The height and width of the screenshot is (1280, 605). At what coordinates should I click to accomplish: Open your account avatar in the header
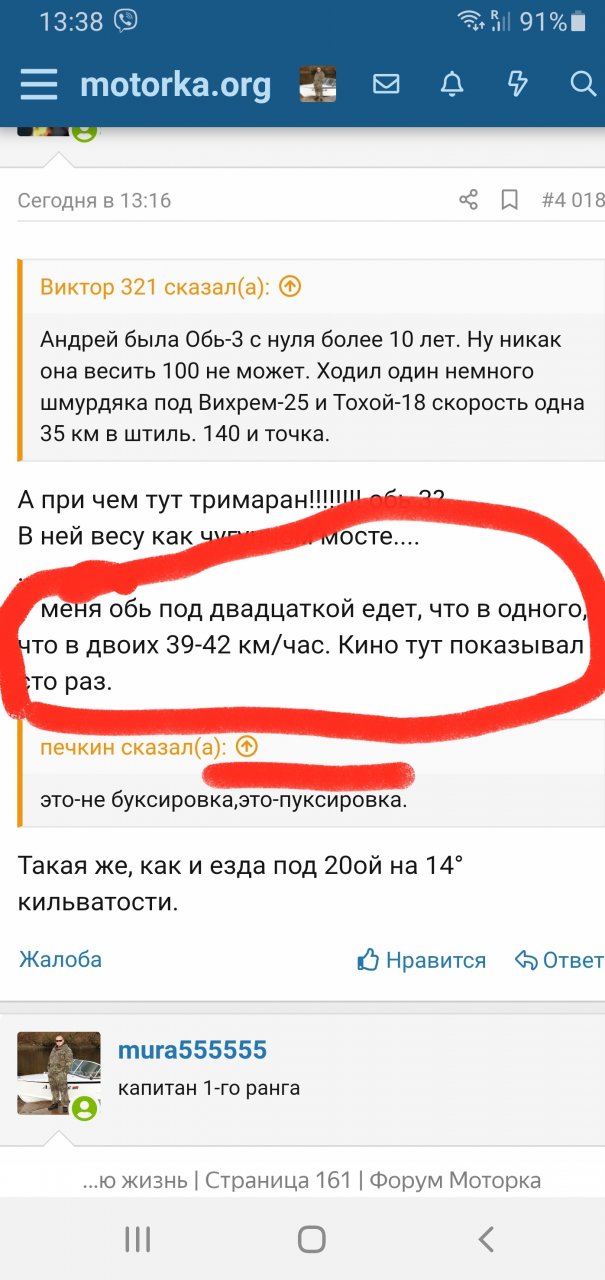(x=318, y=84)
